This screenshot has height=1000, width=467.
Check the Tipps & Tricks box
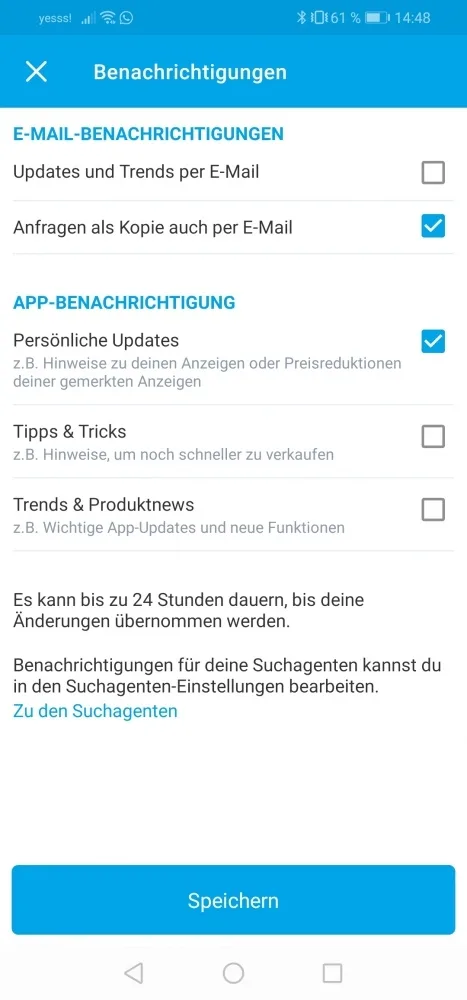pyautogui.click(x=433, y=437)
